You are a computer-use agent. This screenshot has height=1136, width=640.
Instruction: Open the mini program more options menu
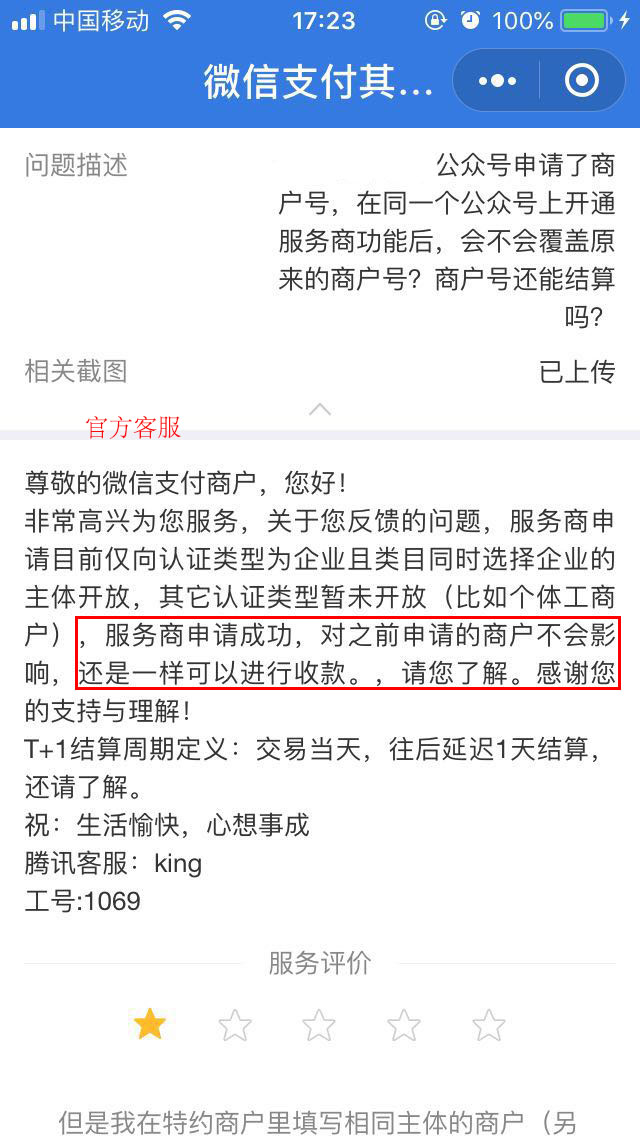tap(497, 80)
